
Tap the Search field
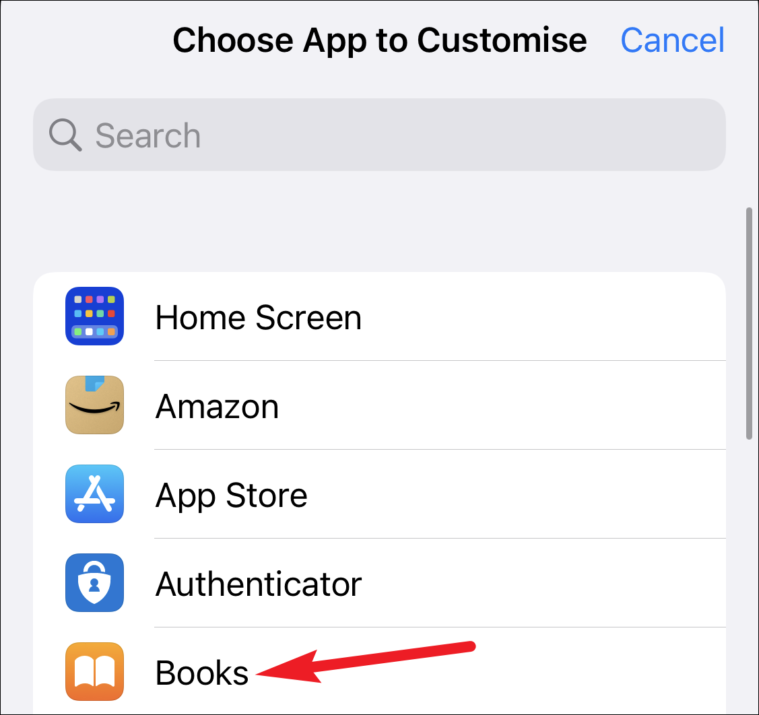[378, 135]
